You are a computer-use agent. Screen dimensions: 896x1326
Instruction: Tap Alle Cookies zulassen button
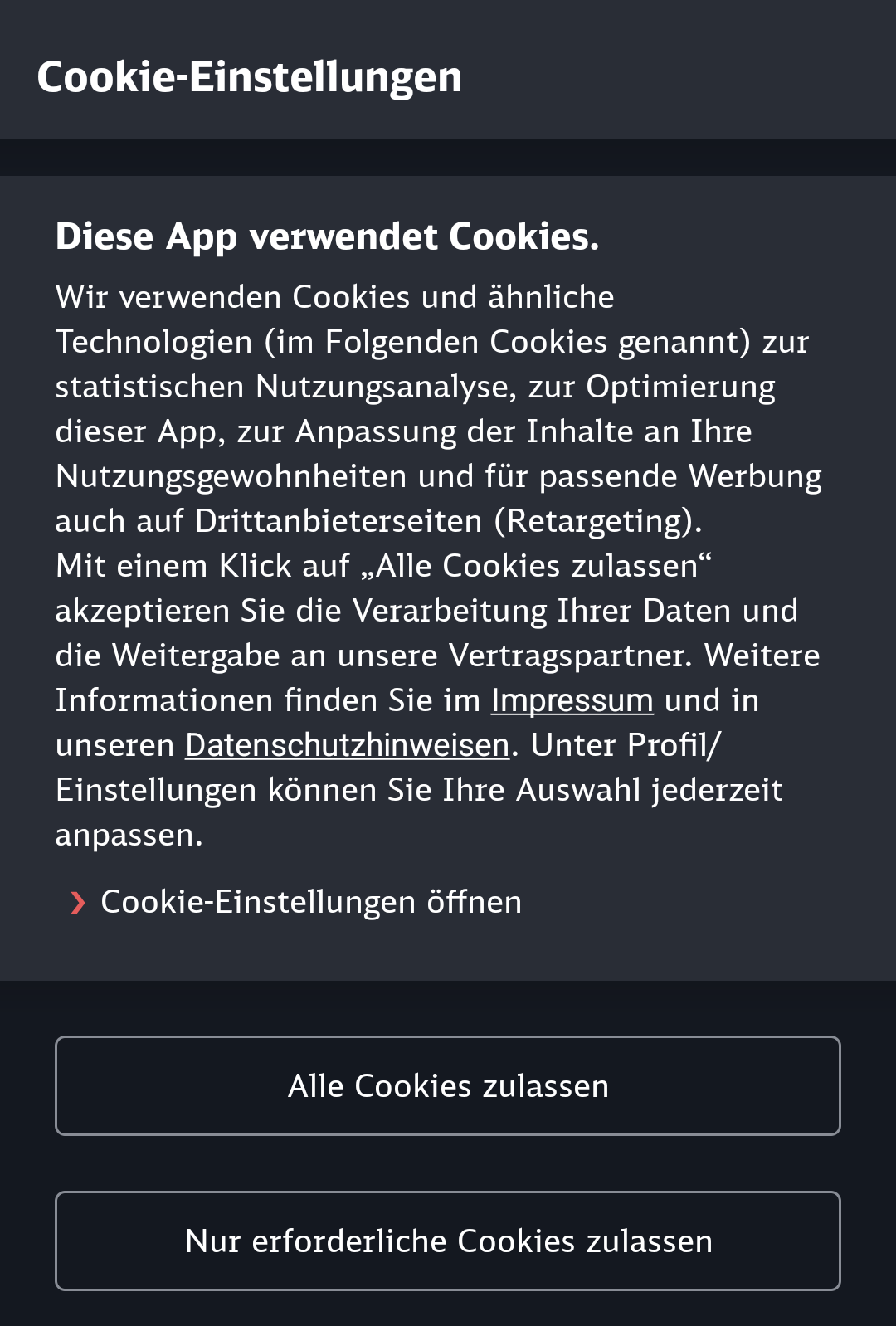pos(448,1086)
